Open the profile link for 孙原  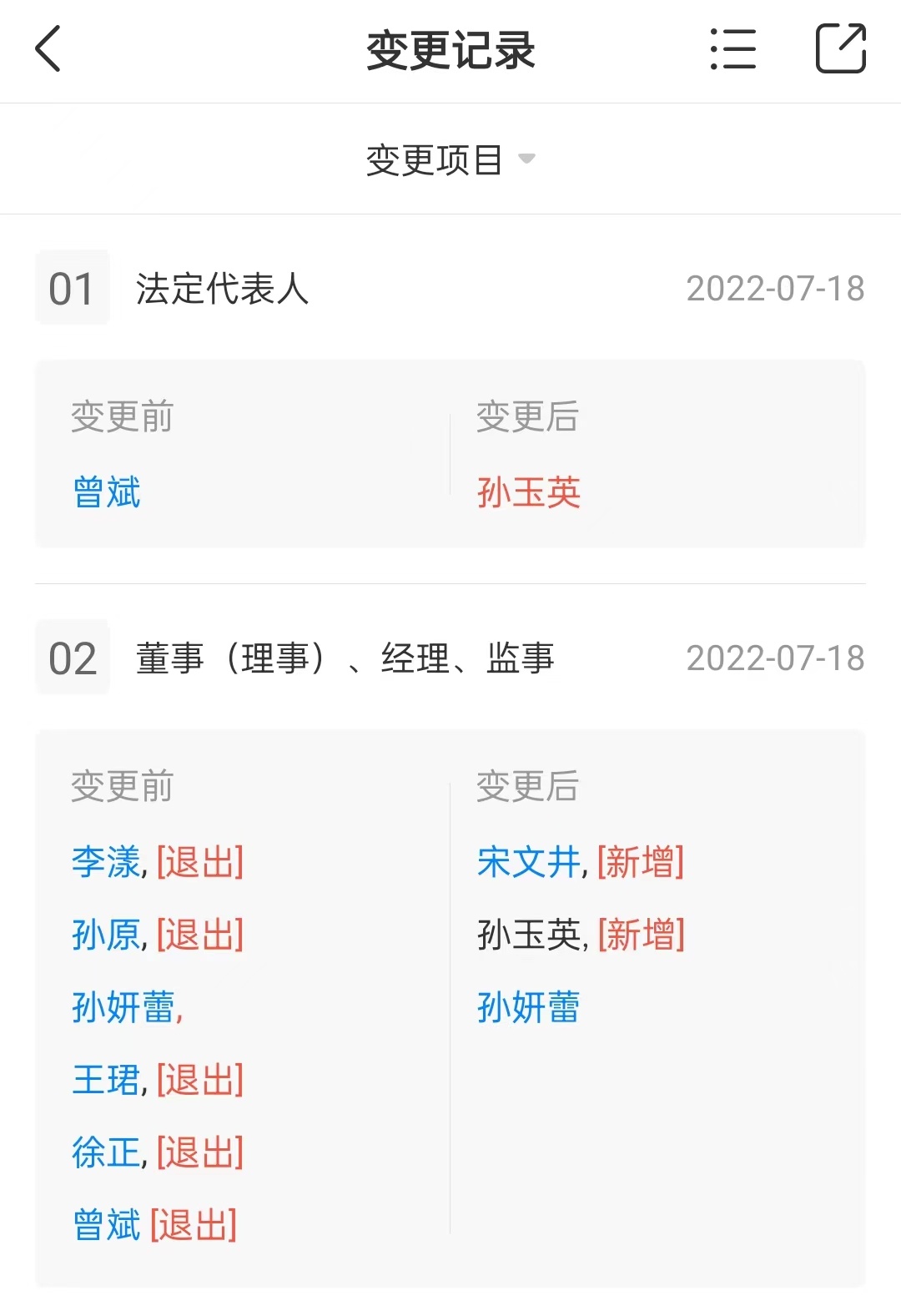[106, 935]
